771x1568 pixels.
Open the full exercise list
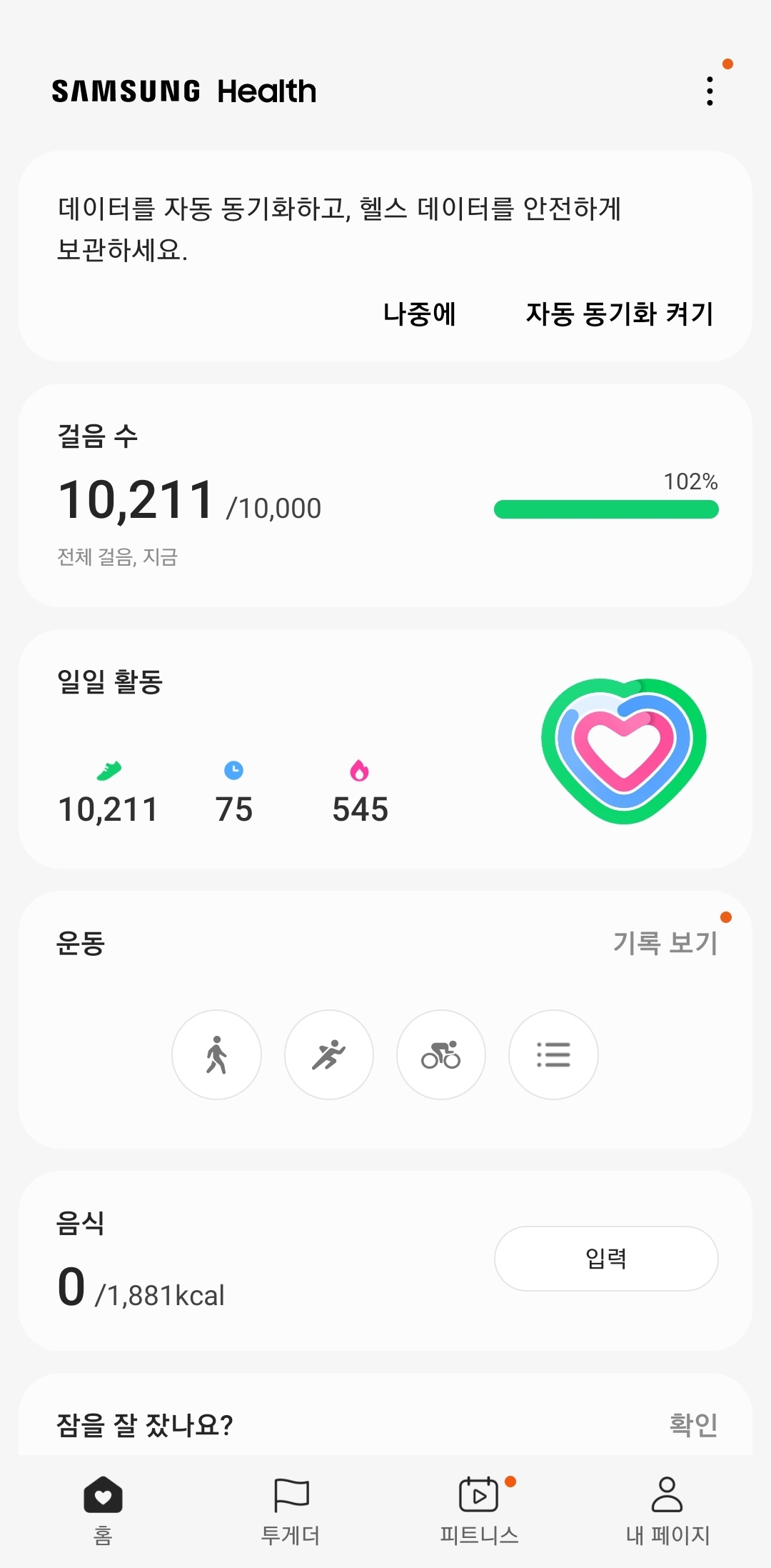tap(553, 1054)
